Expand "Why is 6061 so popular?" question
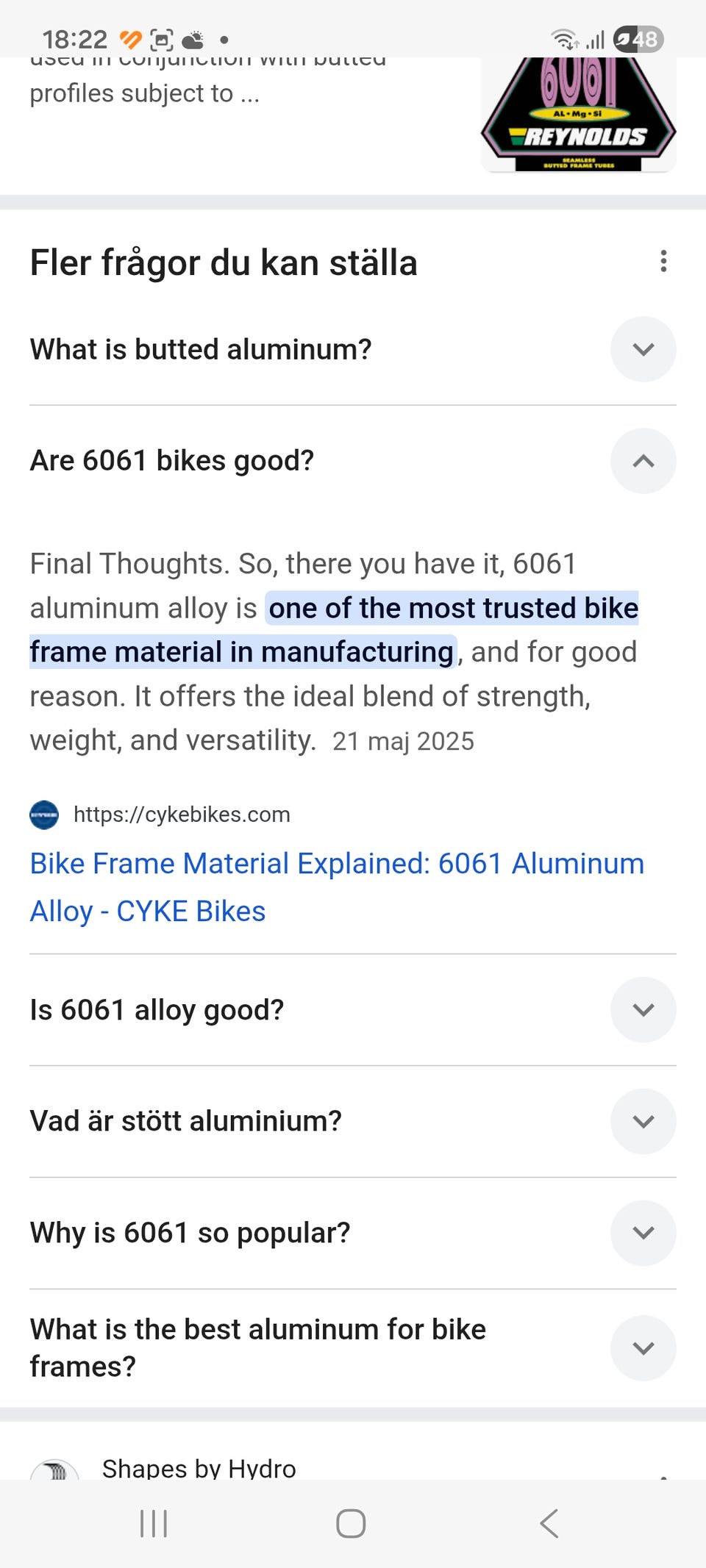This screenshot has height=1568, width=706. 353,1233
